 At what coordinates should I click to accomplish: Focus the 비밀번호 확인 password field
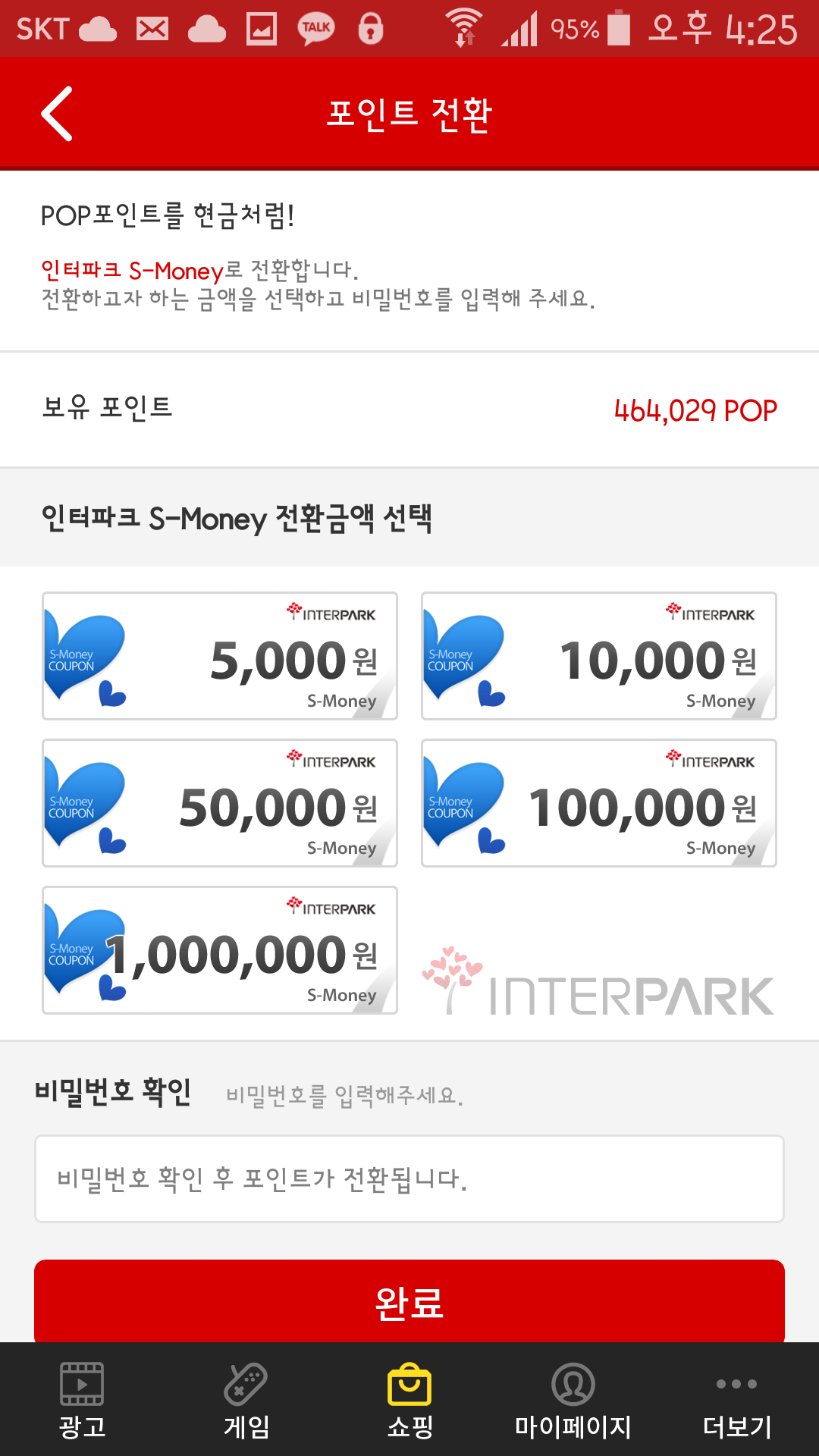point(409,1178)
